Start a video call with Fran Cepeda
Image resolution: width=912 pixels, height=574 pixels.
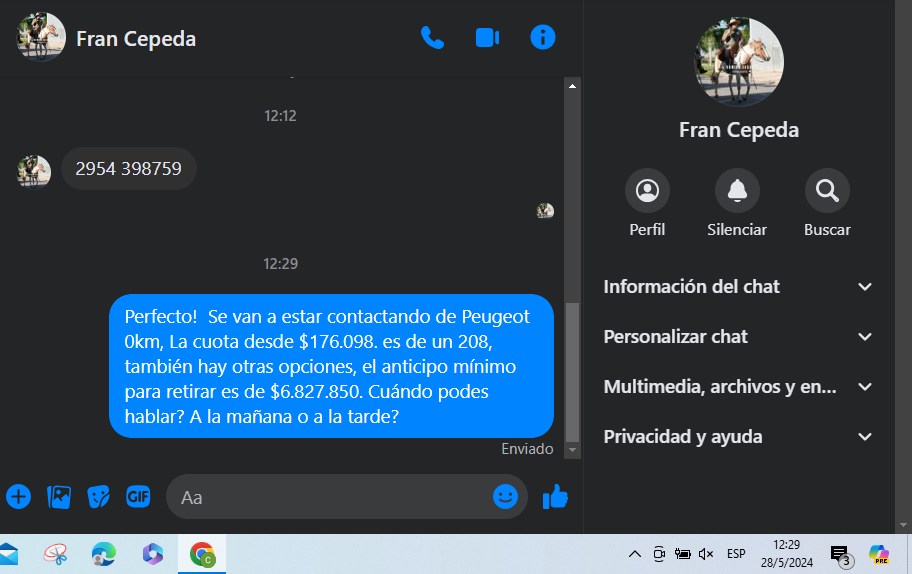tap(487, 38)
